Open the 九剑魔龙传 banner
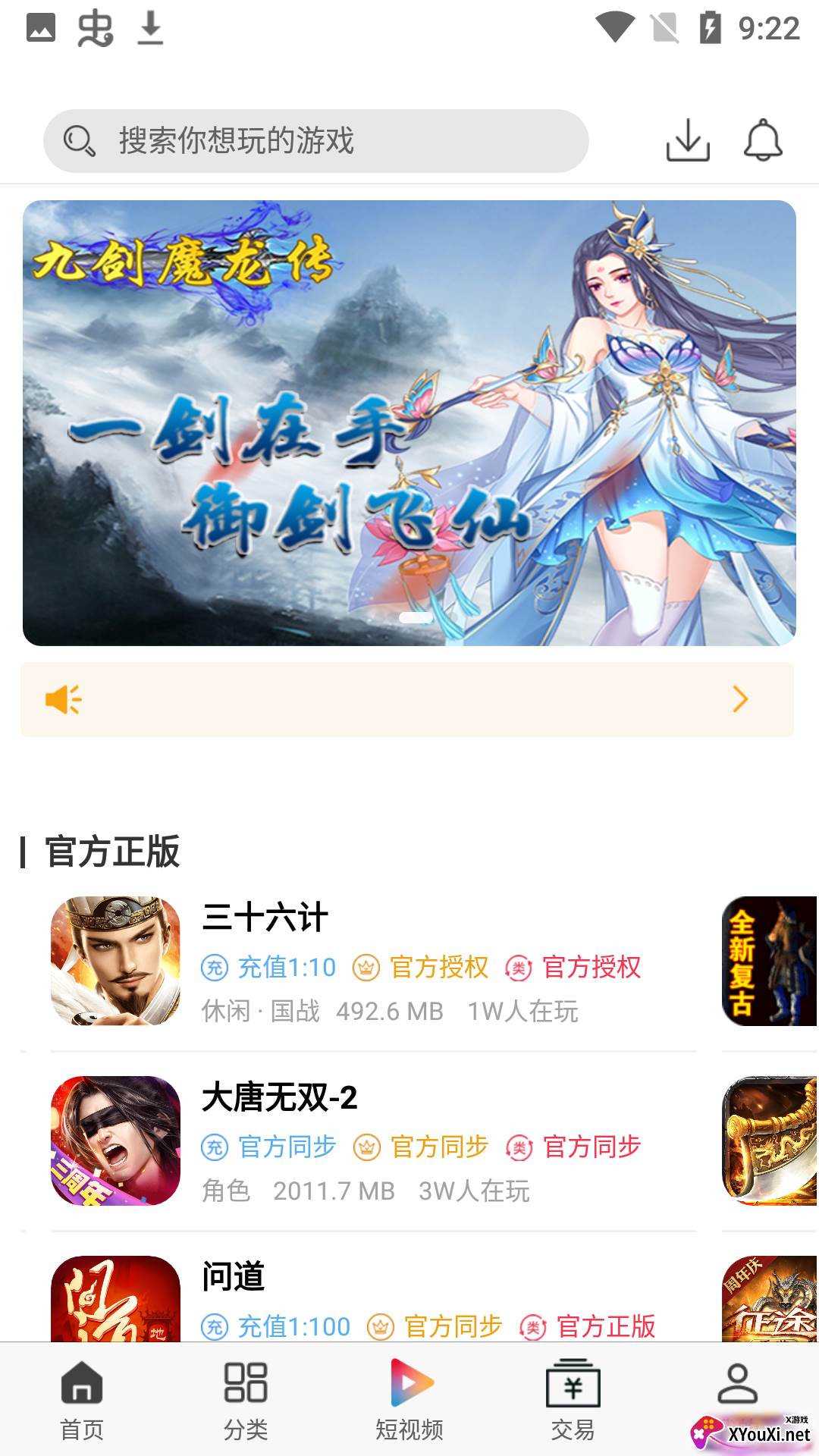 tap(409, 422)
